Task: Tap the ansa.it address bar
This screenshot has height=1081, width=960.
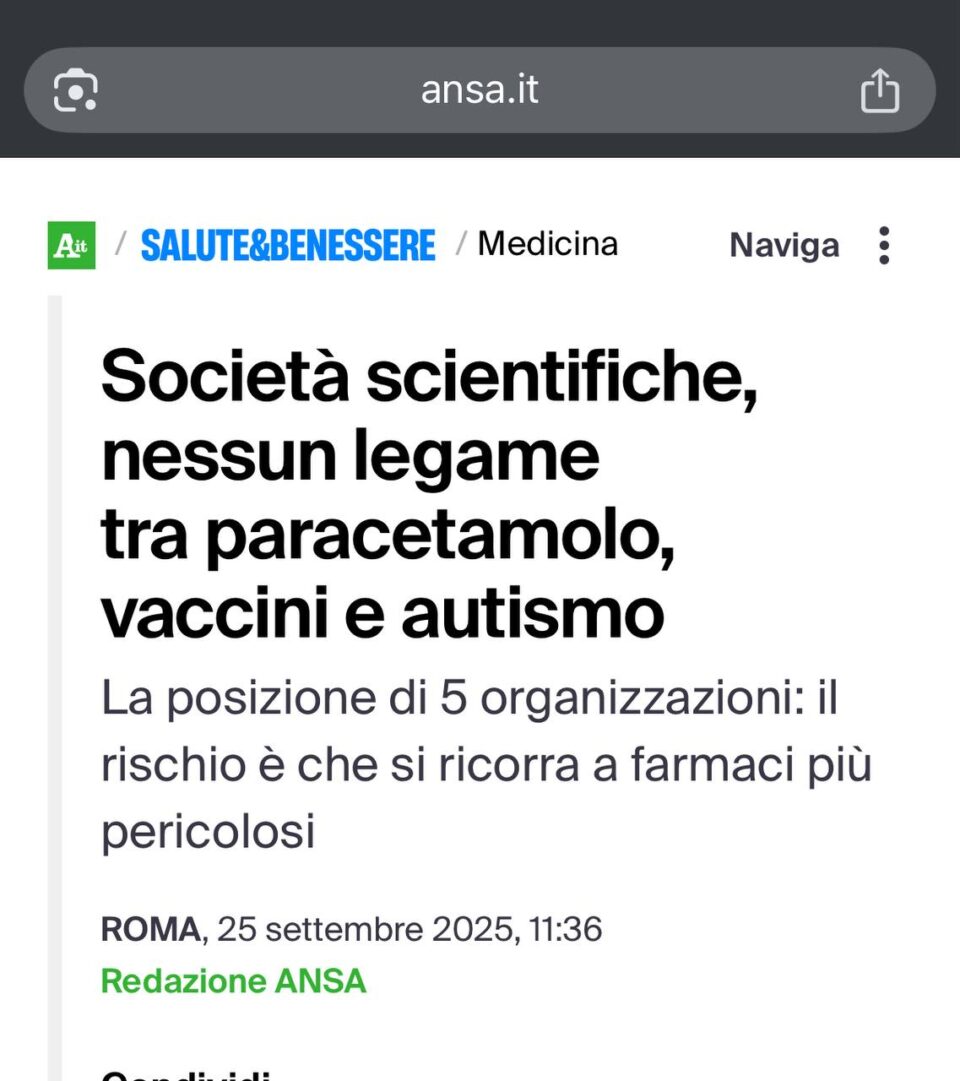Action: 479,91
